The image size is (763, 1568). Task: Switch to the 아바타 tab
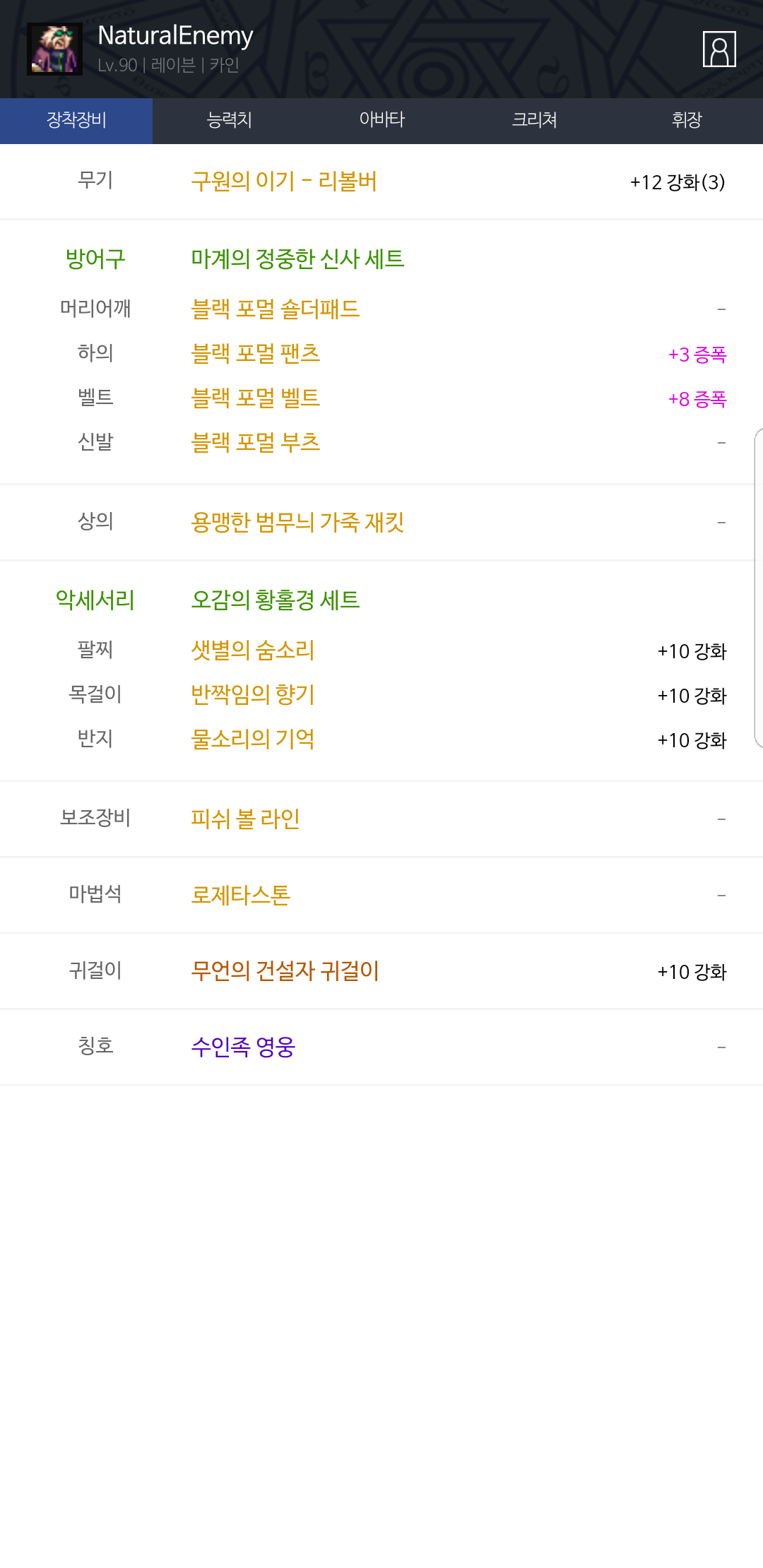[381, 120]
